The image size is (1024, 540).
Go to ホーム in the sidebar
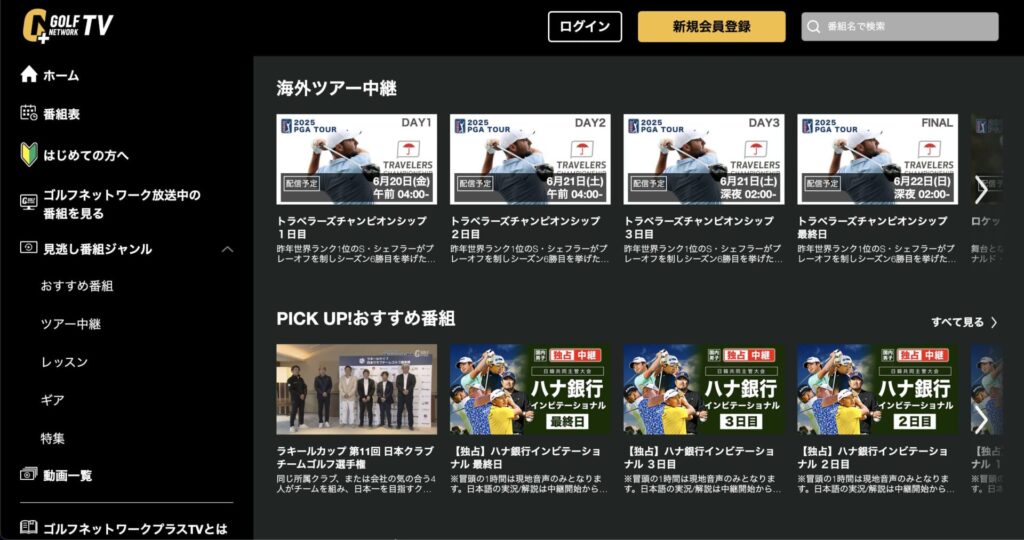(60, 75)
